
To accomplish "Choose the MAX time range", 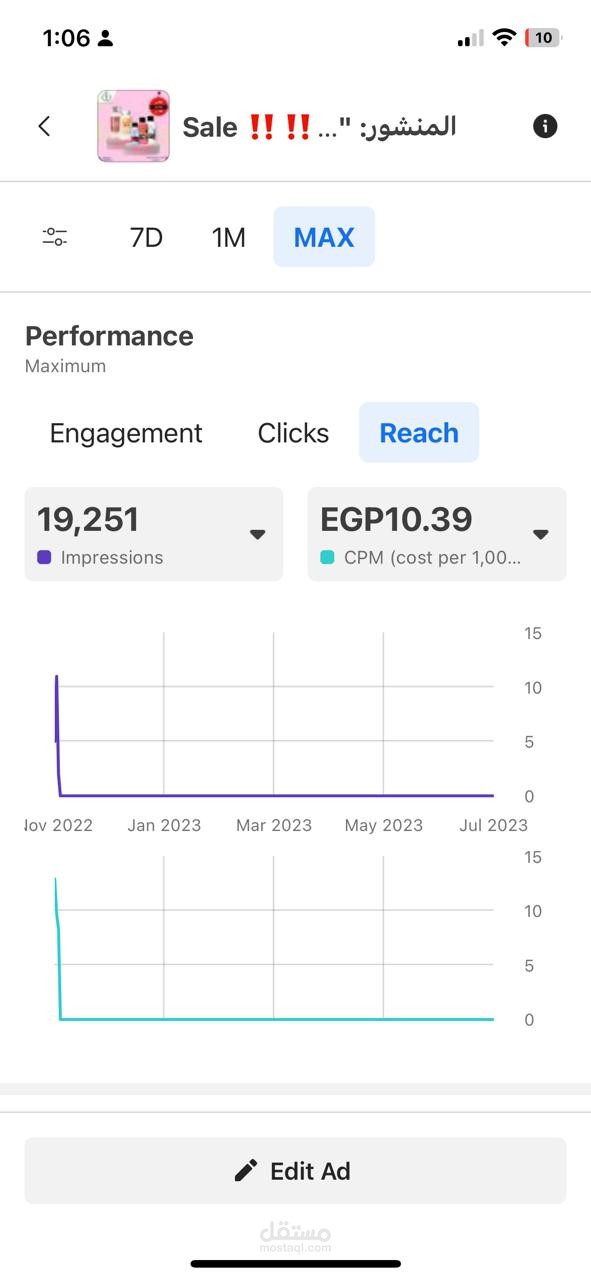I will tap(324, 237).
